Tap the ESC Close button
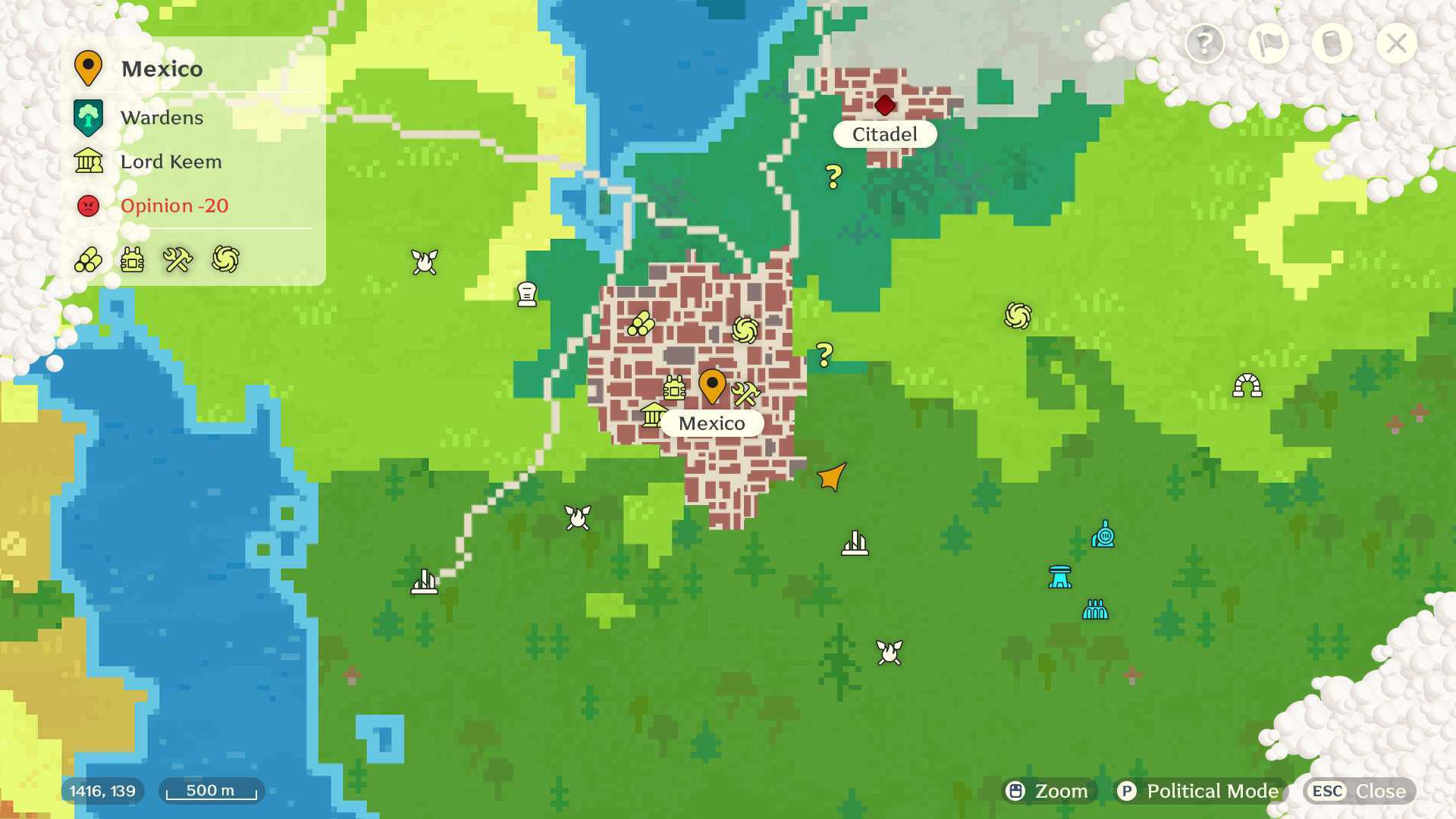The image size is (1456, 819). coord(1359,791)
